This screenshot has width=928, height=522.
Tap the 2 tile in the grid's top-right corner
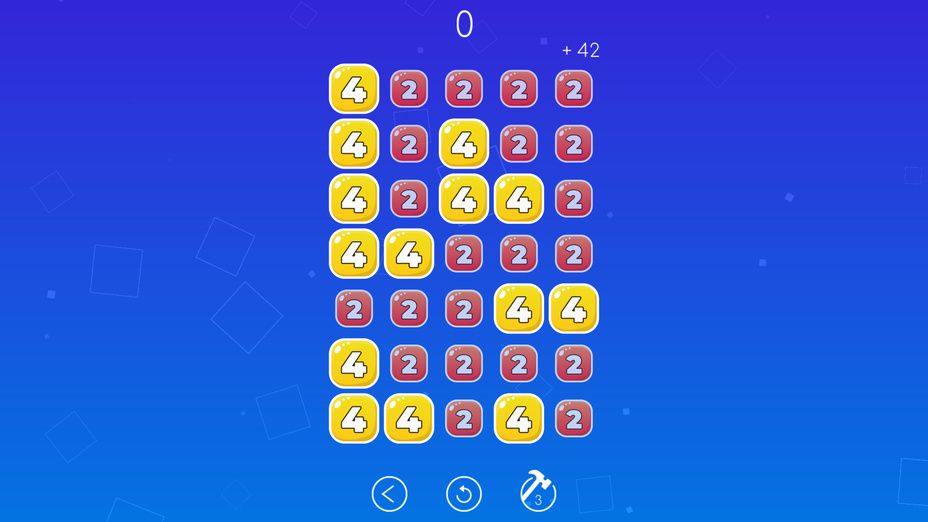(574, 89)
